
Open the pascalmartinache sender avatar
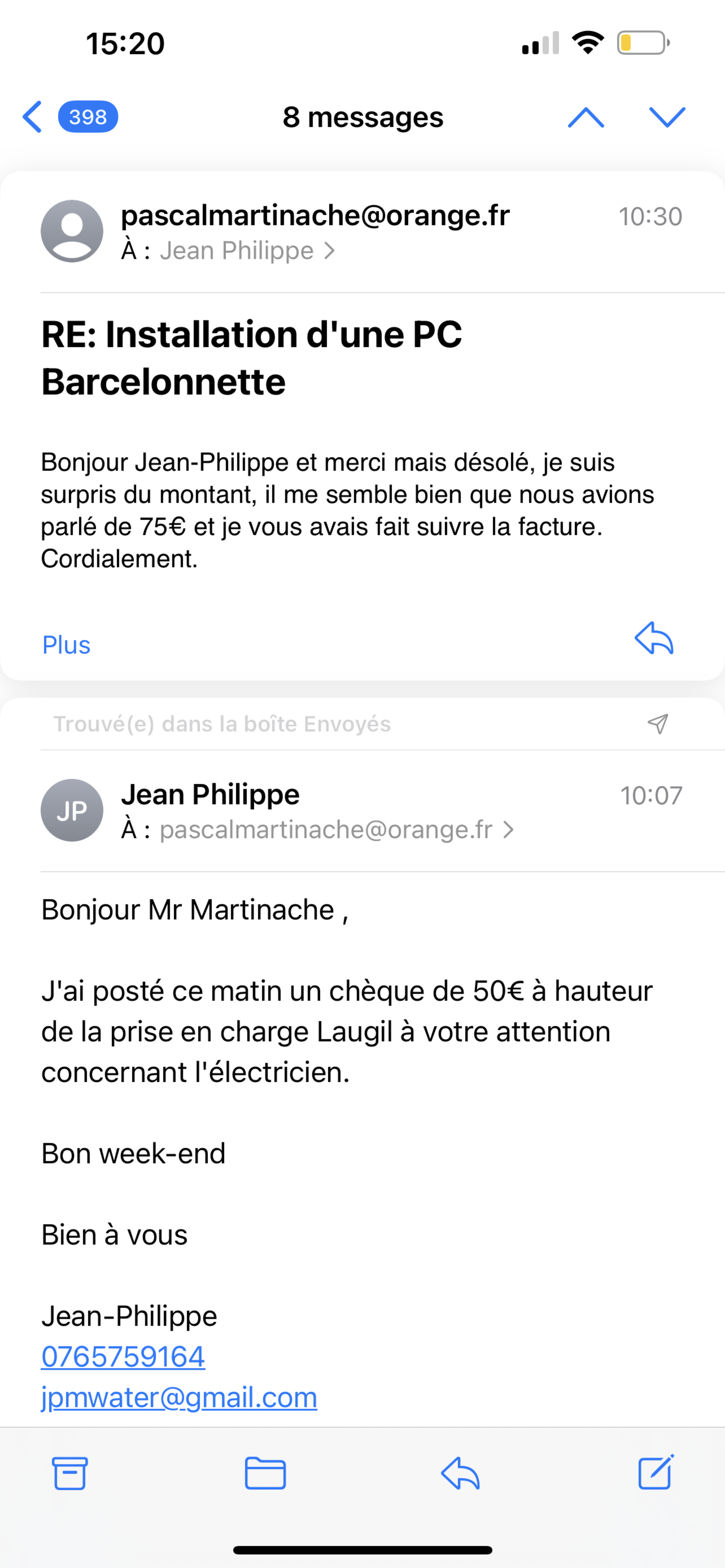pyautogui.click(x=72, y=231)
